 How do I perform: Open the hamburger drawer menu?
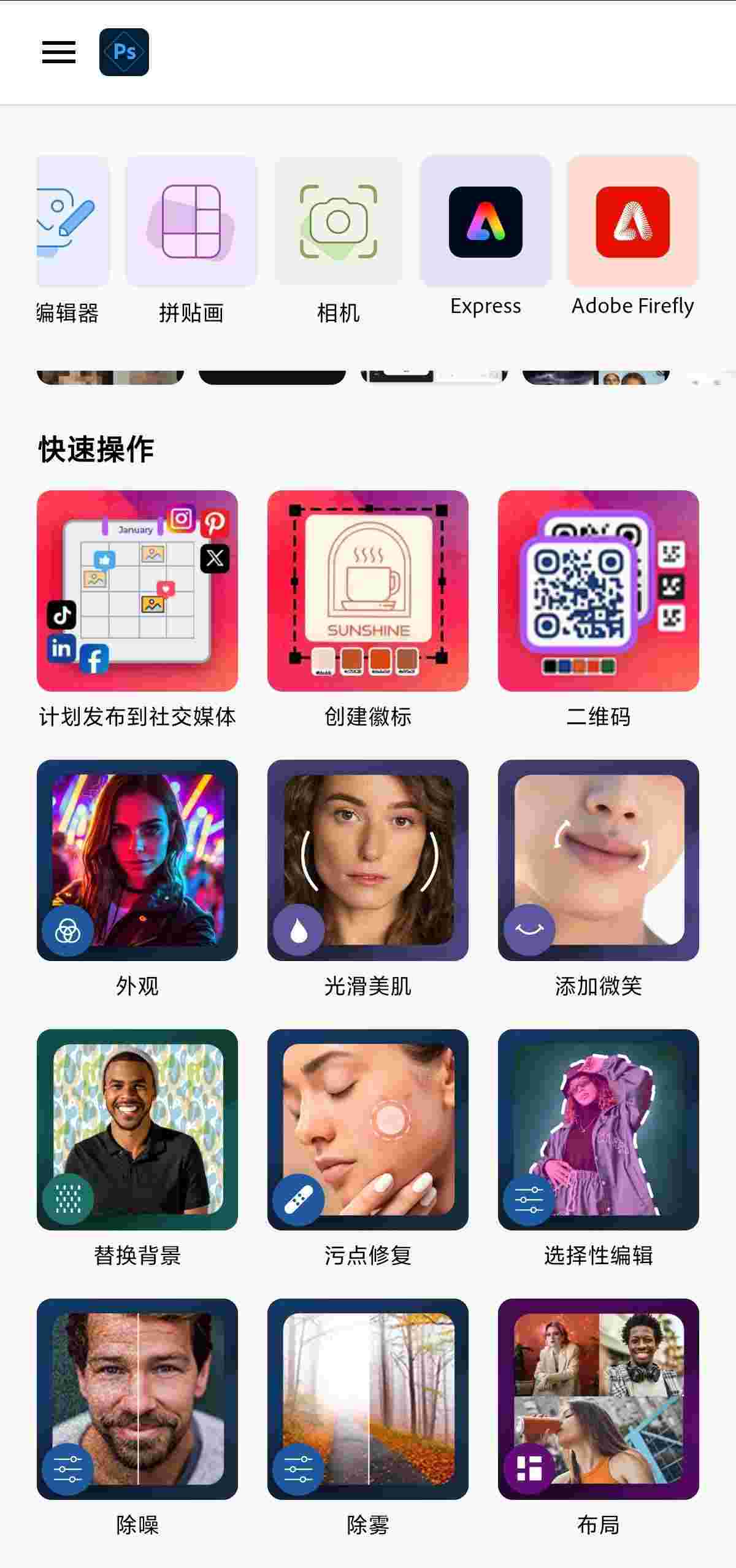click(59, 52)
